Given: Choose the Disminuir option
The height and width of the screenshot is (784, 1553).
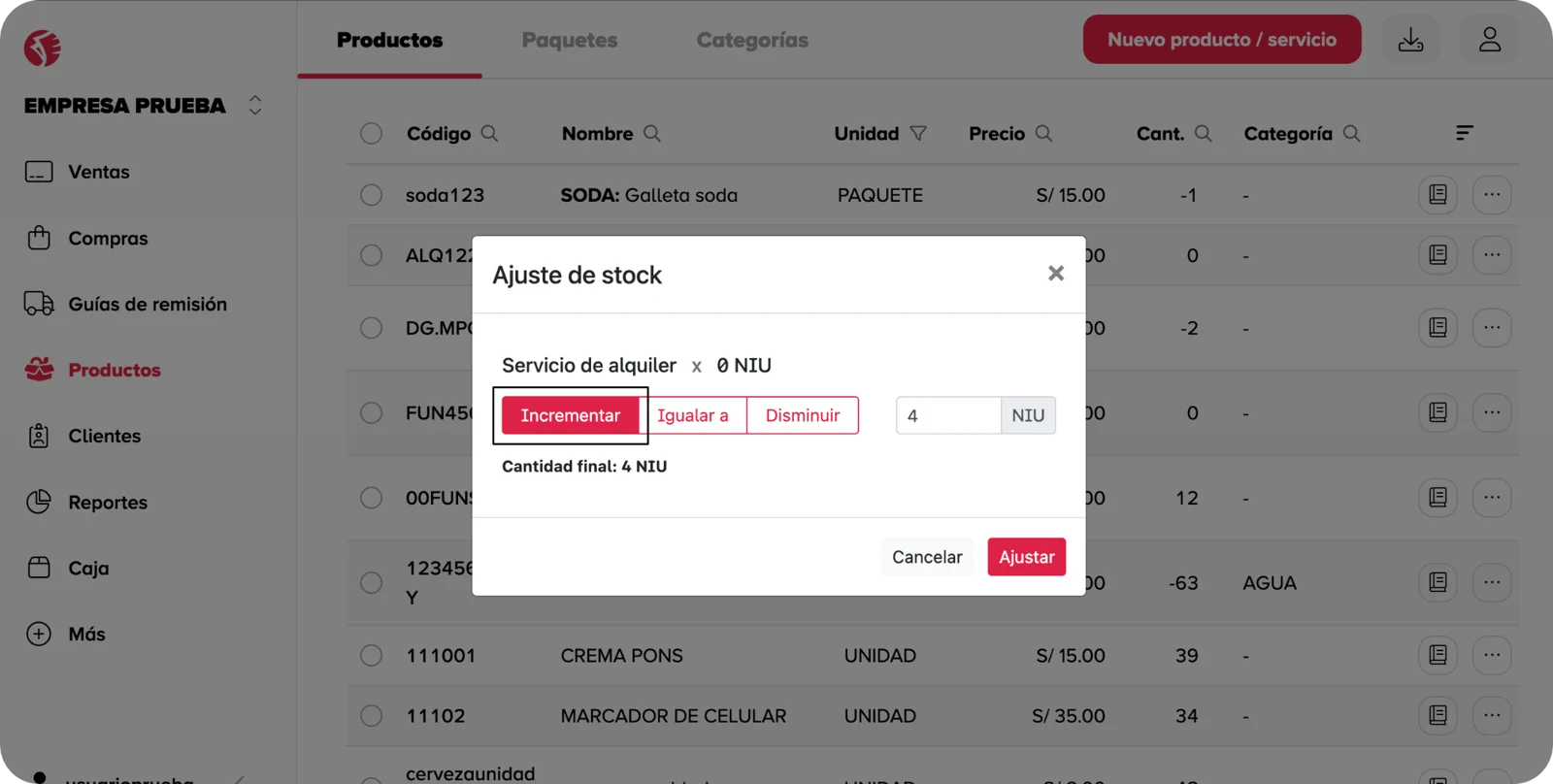Looking at the screenshot, I should point(802,415).
